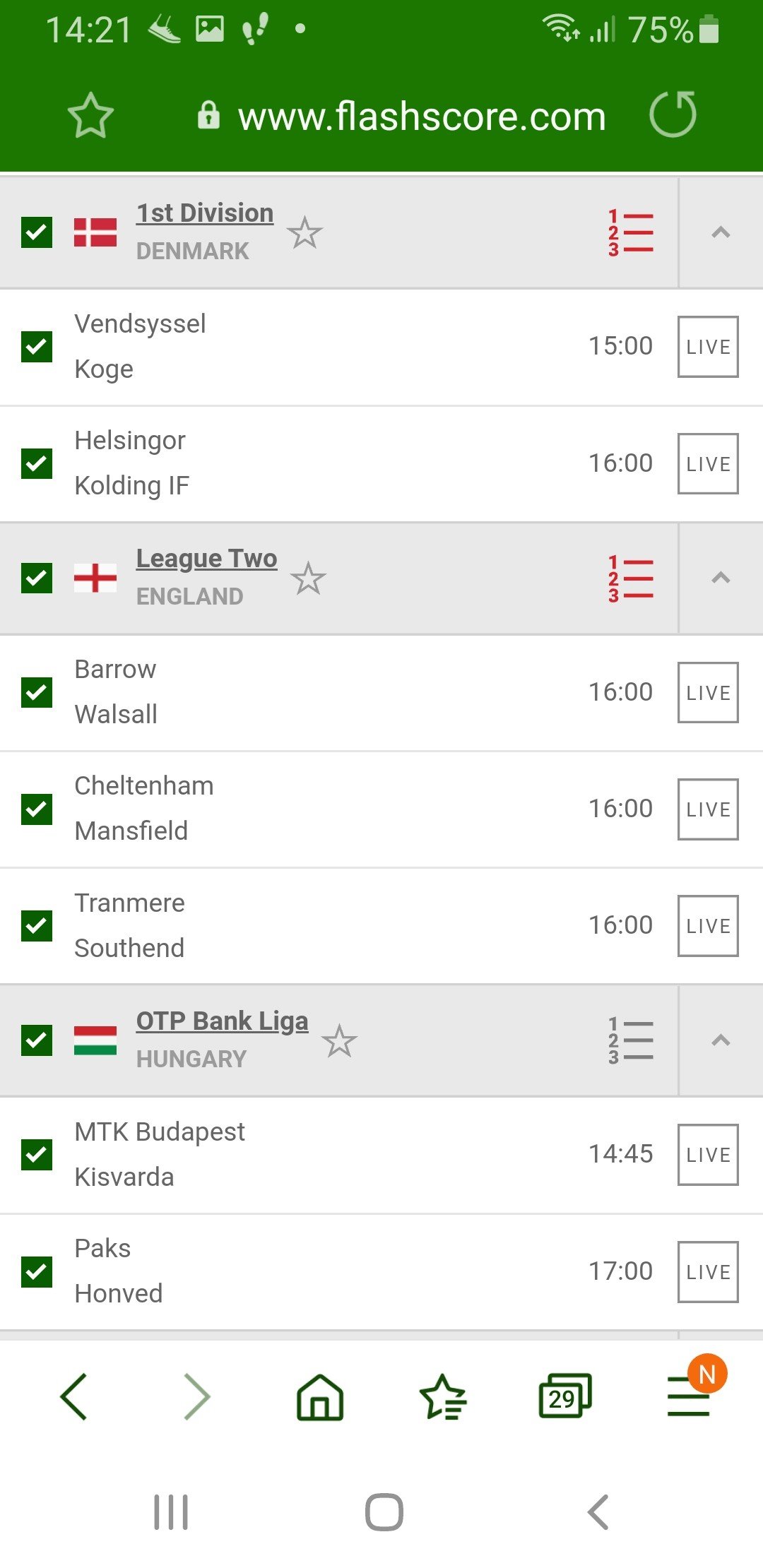763x1568 pixels.
Task: Uncheck the Vendsyssel vs Koge match
Action: click(37, 347)
